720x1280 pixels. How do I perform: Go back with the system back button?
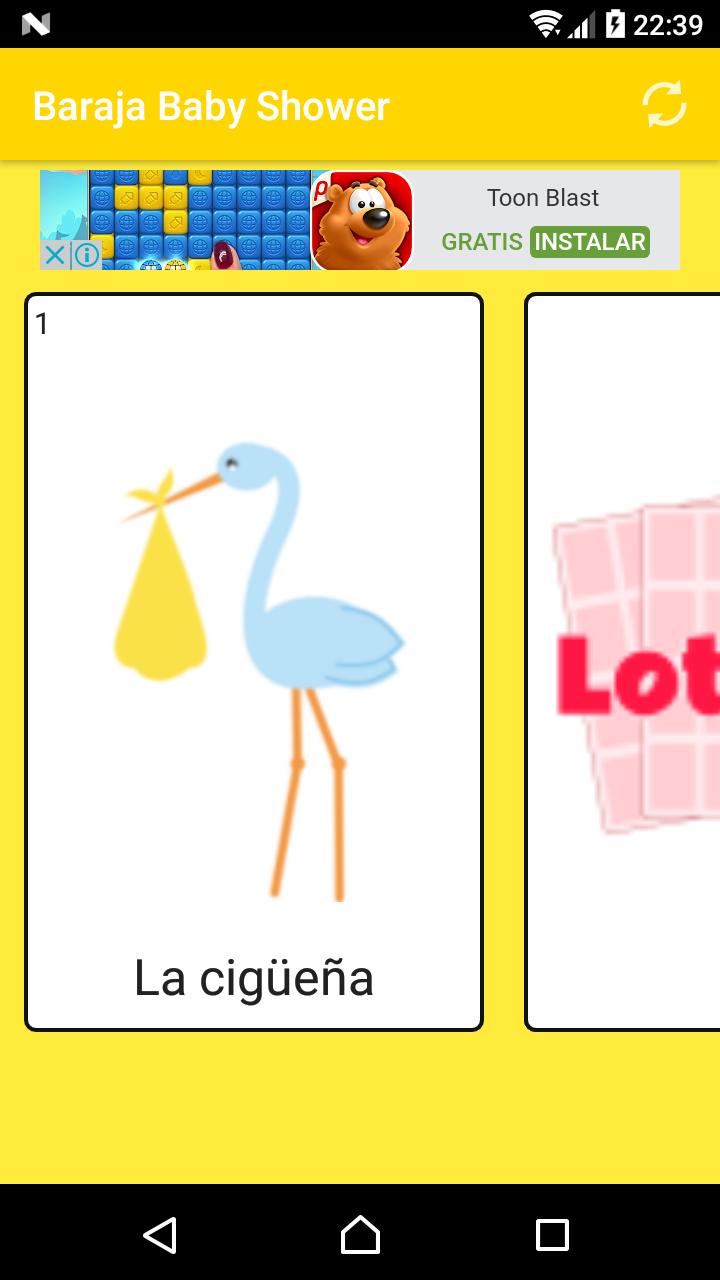160,1235
